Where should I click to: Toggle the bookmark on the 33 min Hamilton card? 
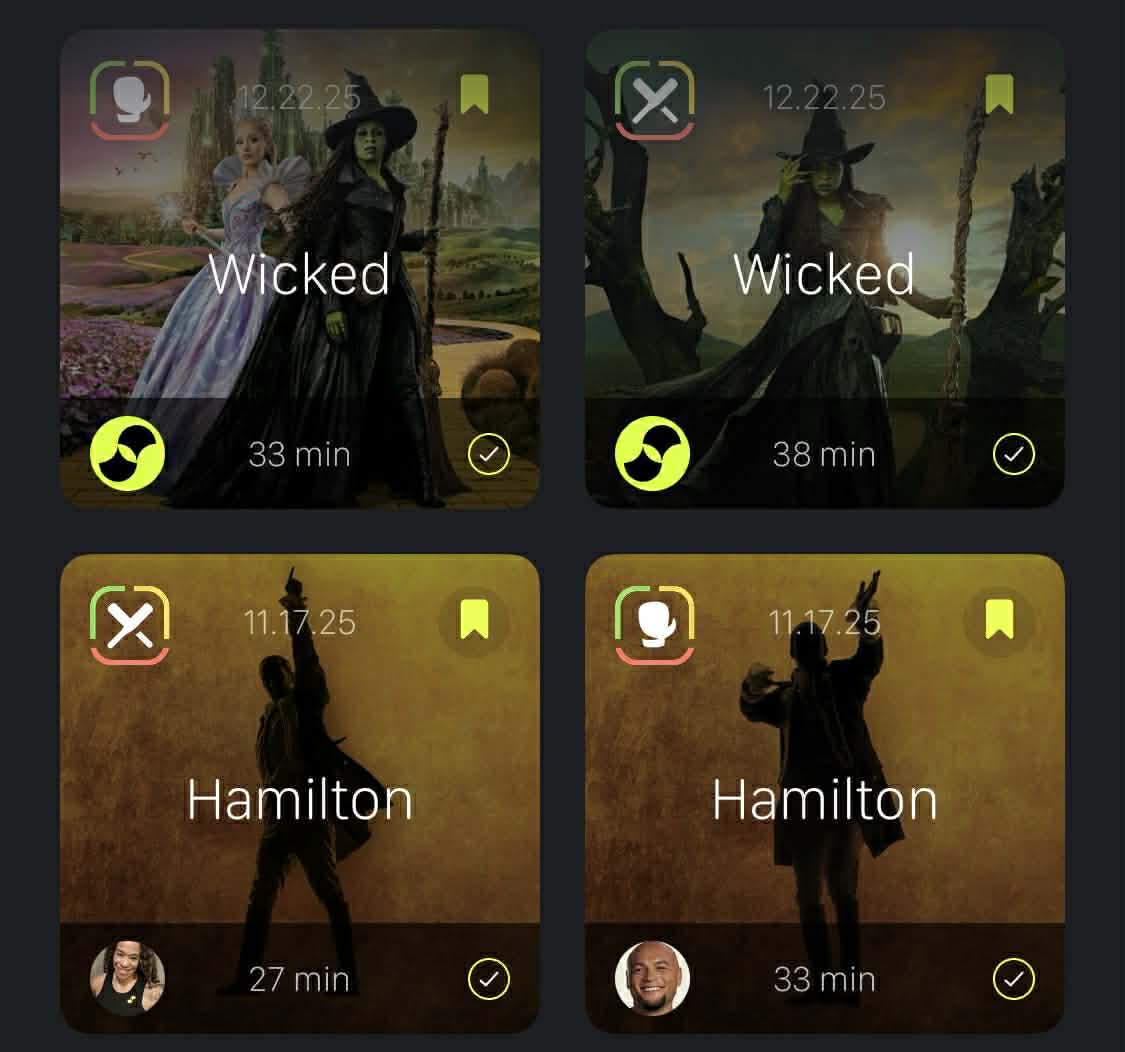click(999, 621)
